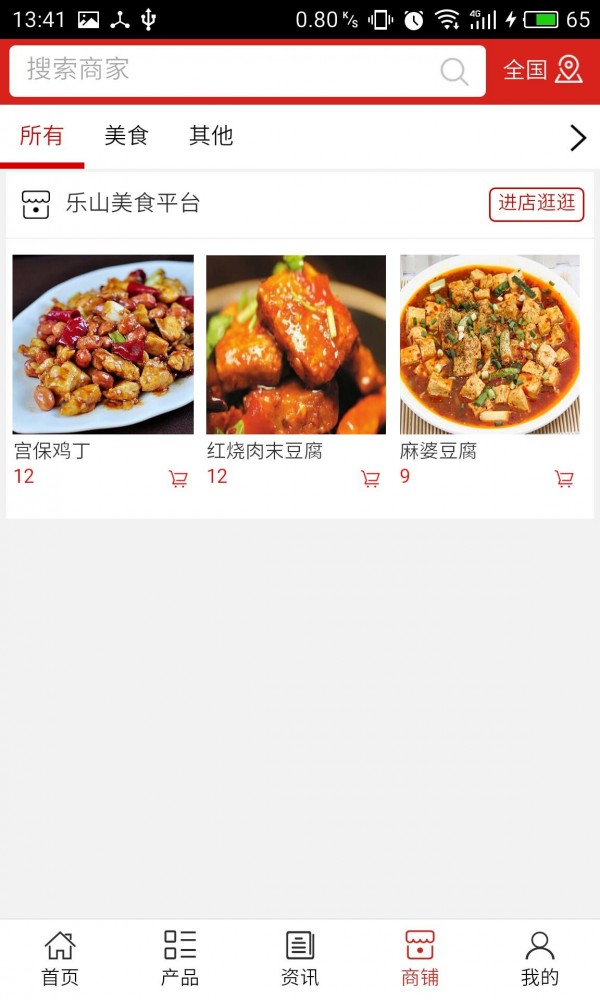Tap the 进店逛逛 button
Image resolution: width=600 pixels, height=1000 pixels.
click(536, 203)
